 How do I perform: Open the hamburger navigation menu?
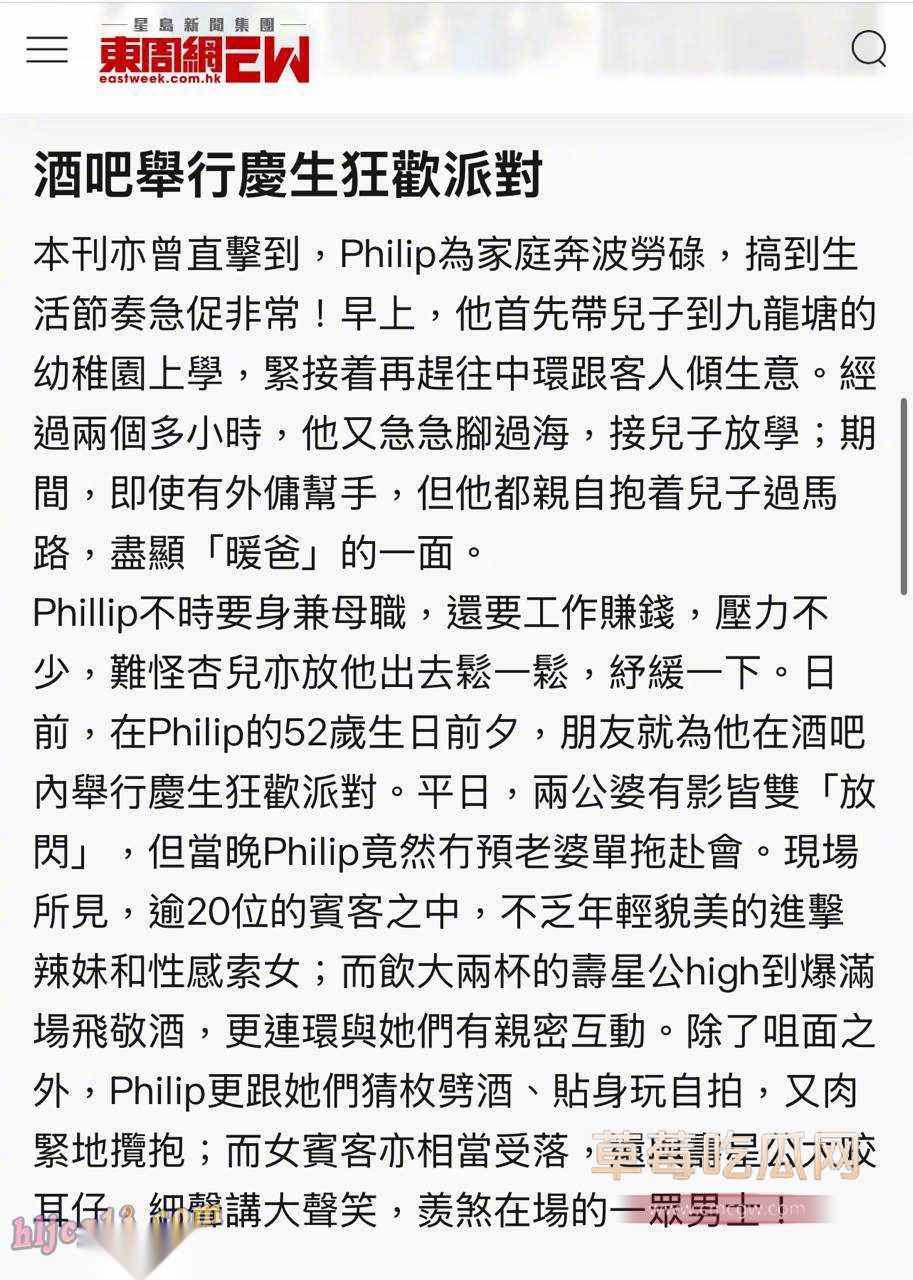(47, 49)
